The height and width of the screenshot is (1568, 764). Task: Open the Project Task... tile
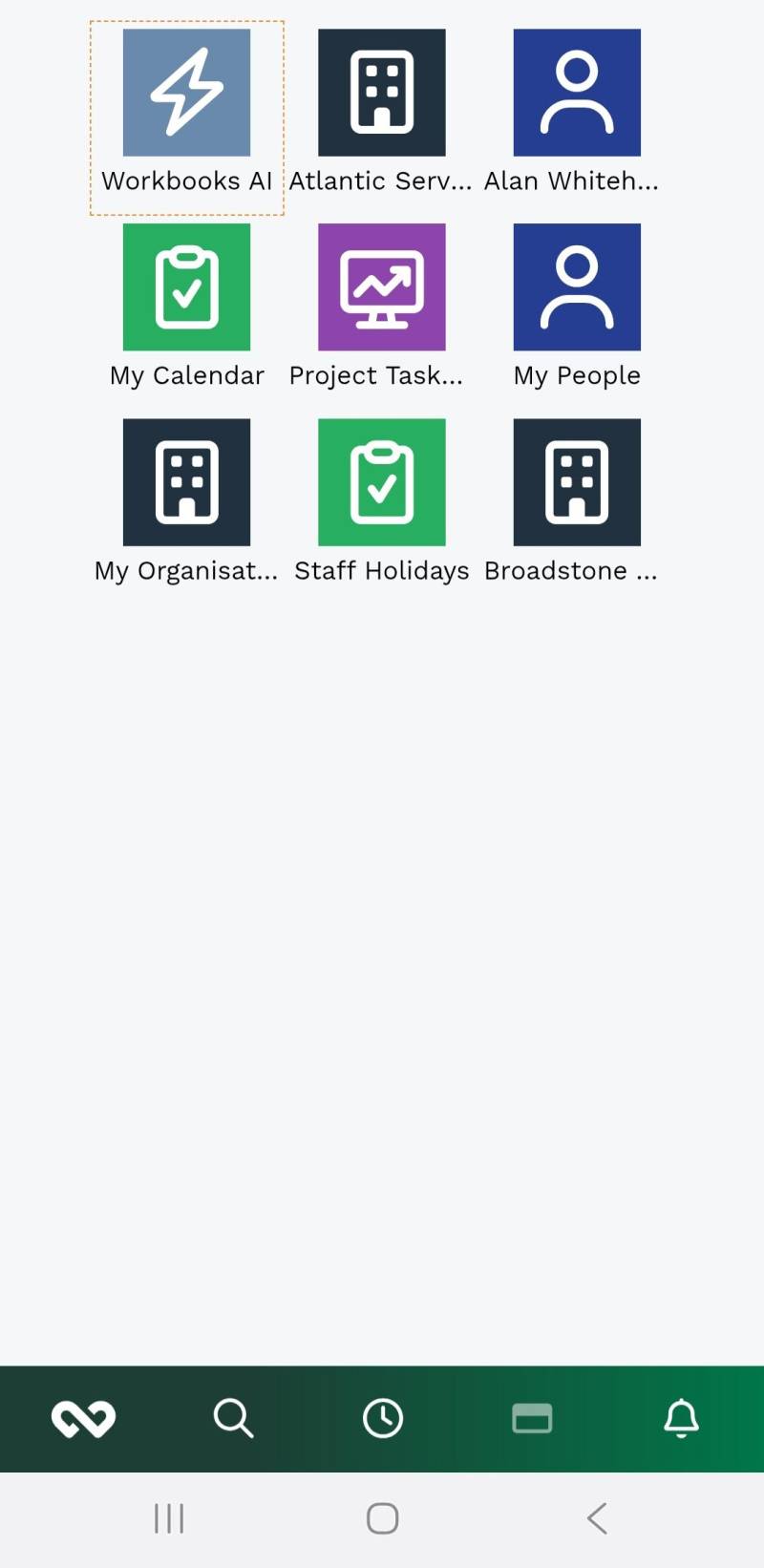(381, 287)
